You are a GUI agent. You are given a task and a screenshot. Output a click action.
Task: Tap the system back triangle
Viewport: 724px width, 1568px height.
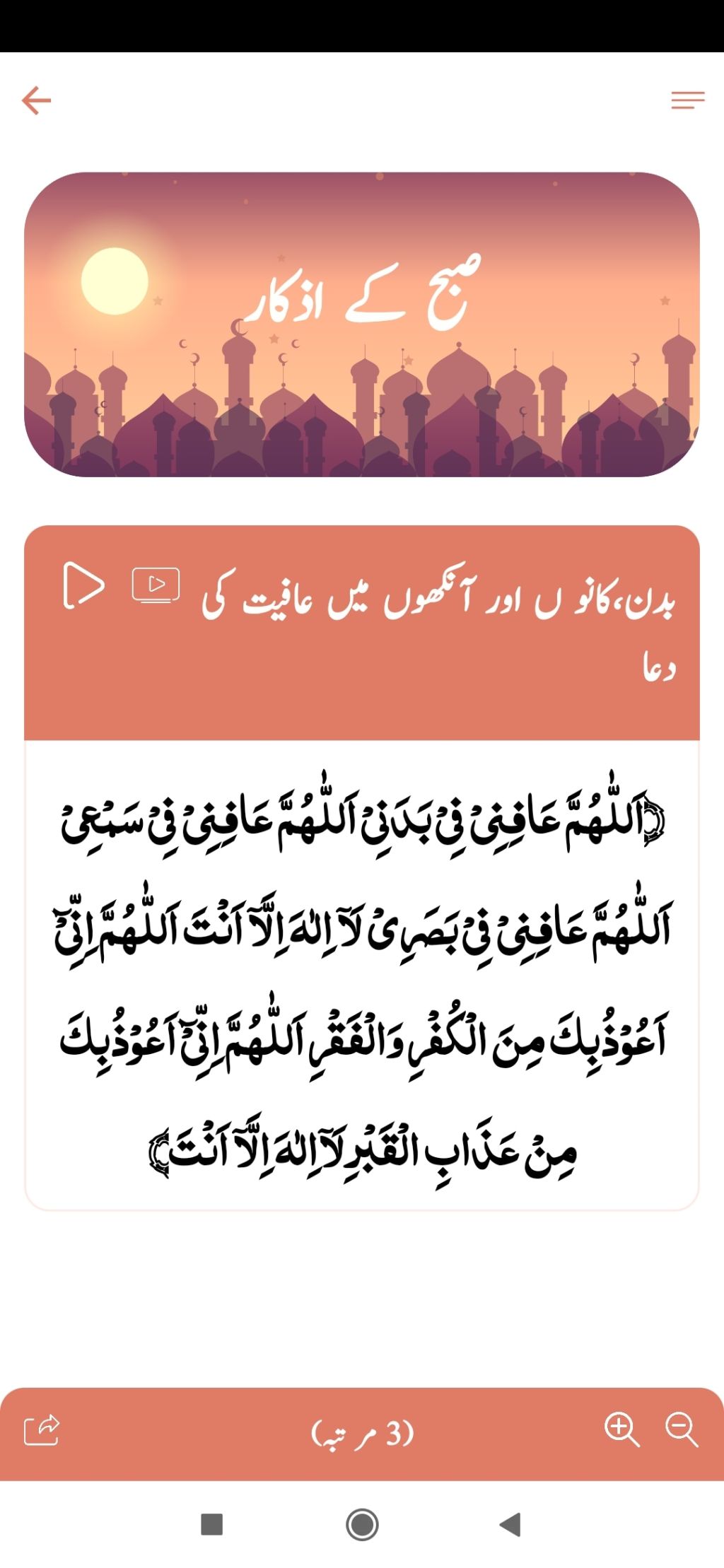(510, 1524)
